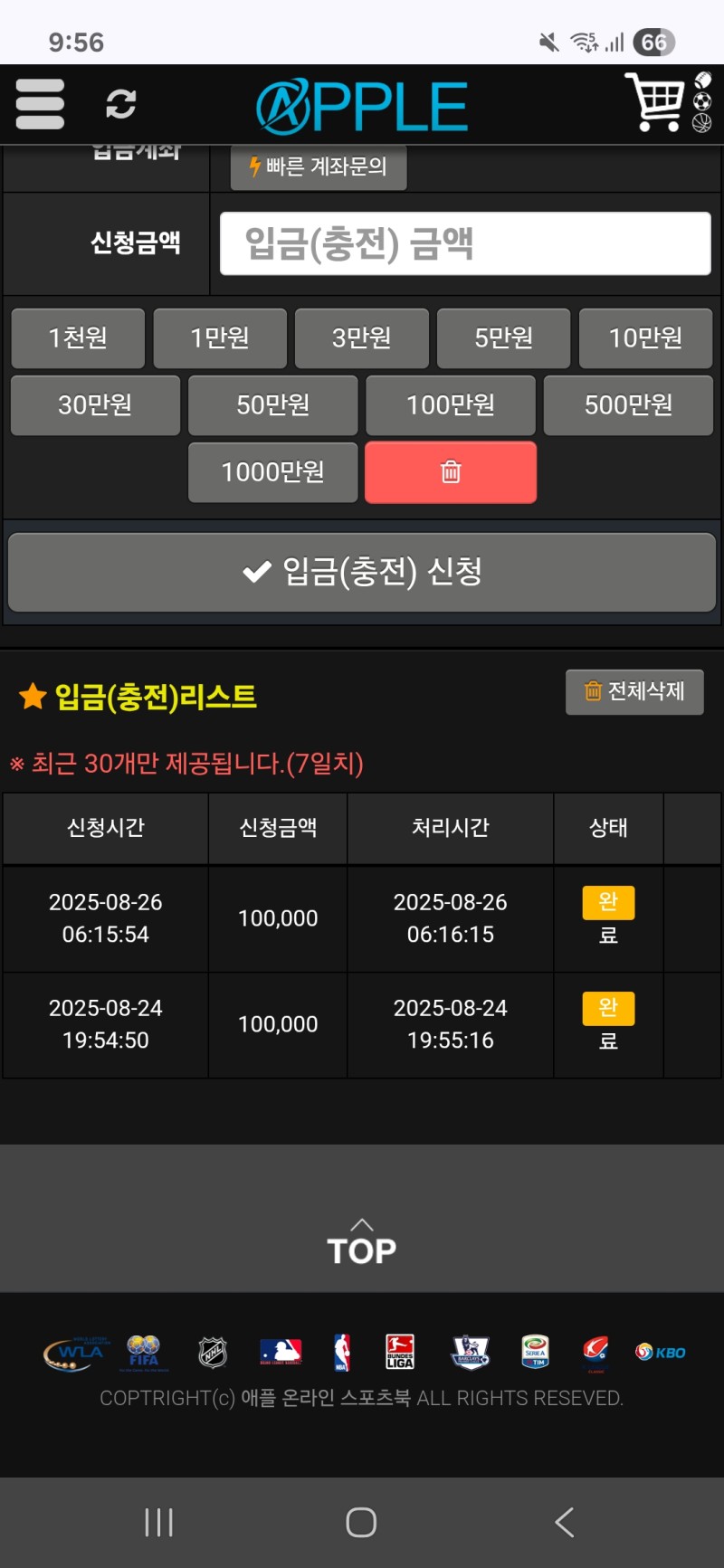The image size is (724, 1568).
Task: Add 10만원 to the amount
Action: (x=646, y=338)
